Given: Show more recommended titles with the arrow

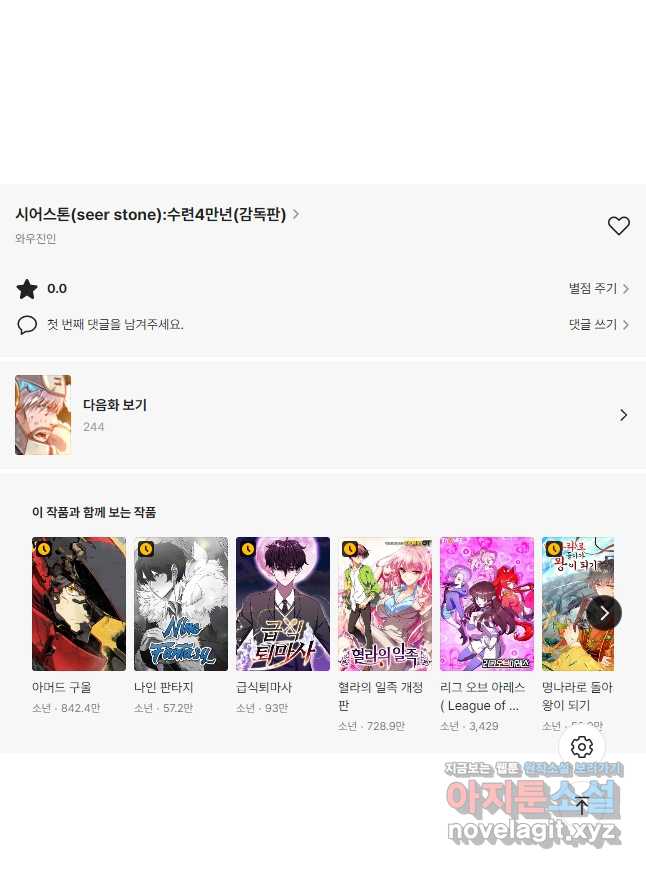Looking at the screenshot, I should [604, 613].
